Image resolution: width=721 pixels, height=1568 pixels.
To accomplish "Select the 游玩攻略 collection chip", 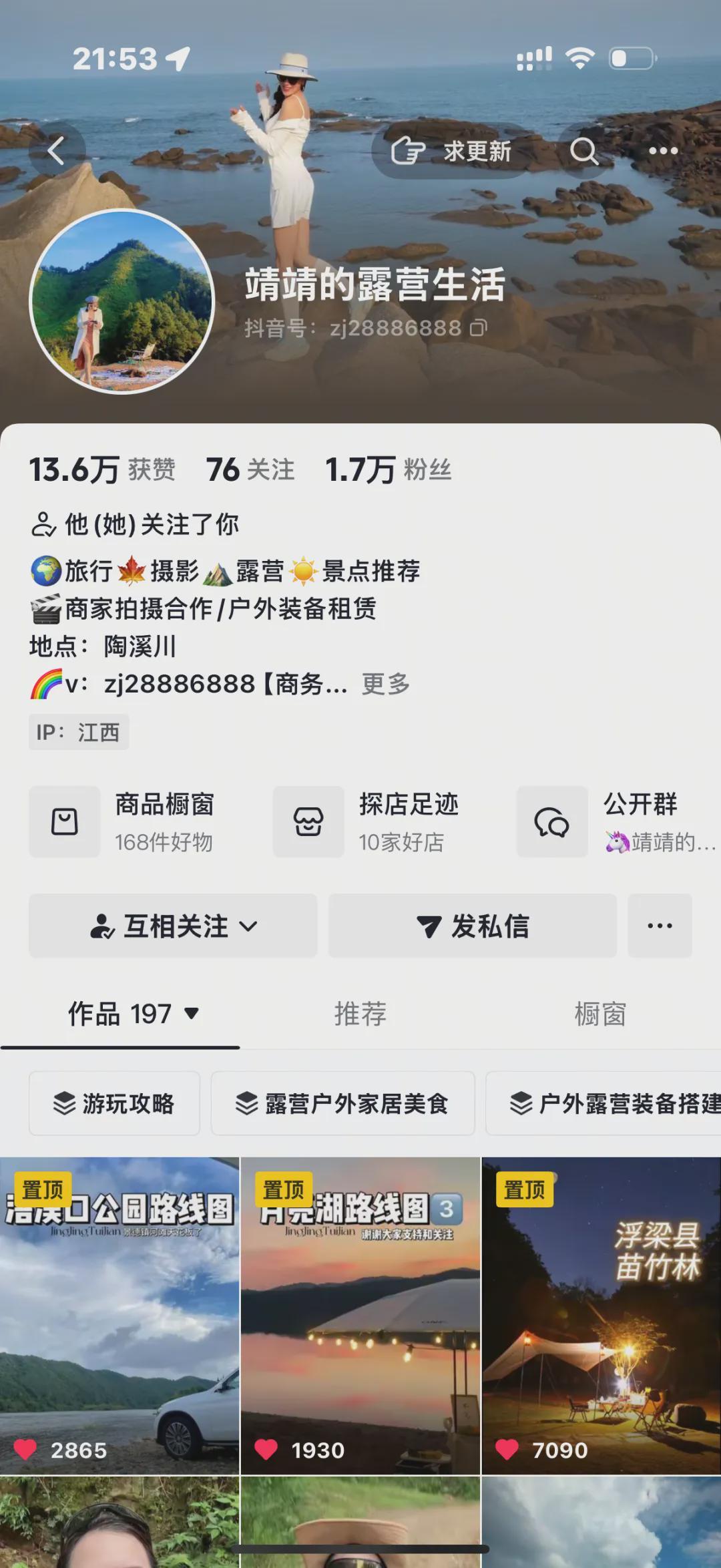I will [x=114, y=1103].
